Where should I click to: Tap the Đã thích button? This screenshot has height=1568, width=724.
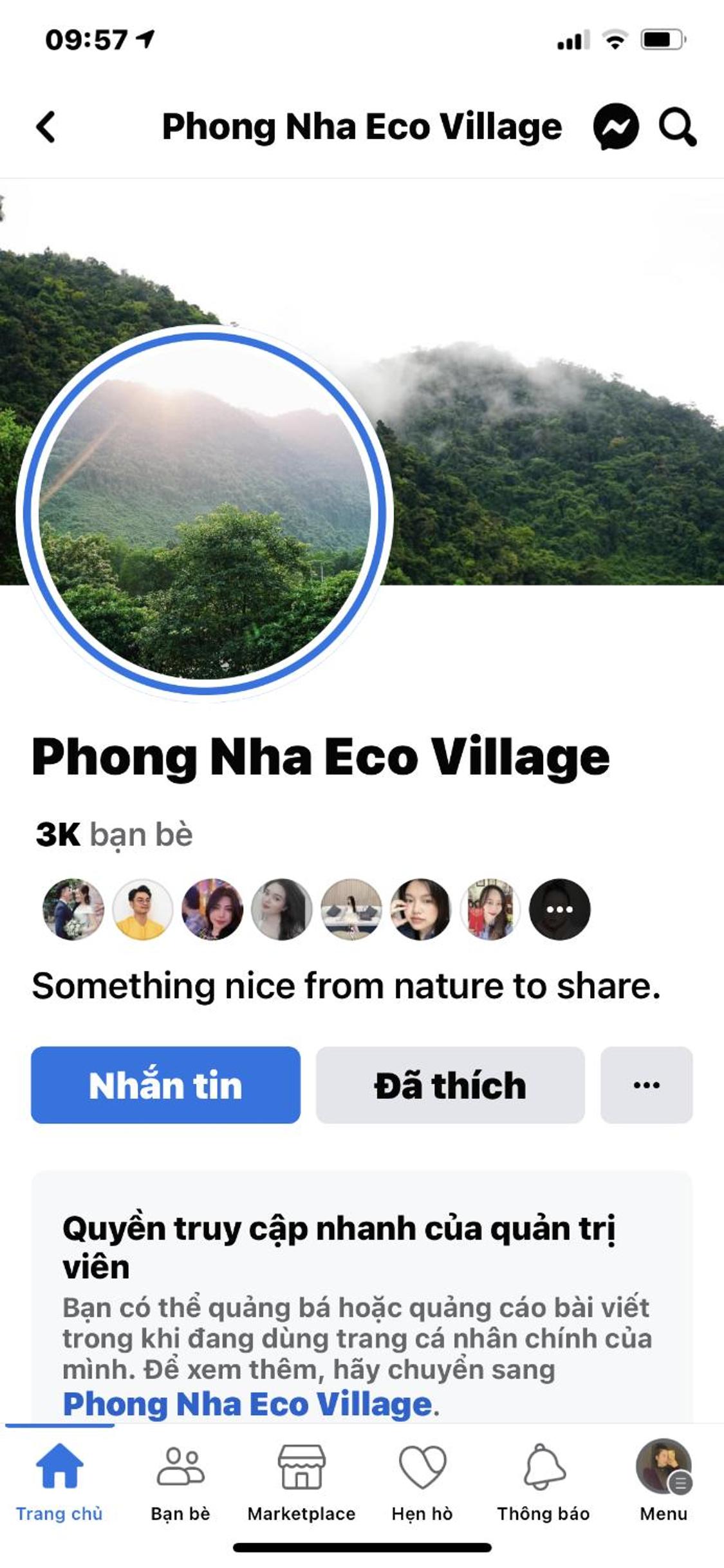pos(450,1085)
